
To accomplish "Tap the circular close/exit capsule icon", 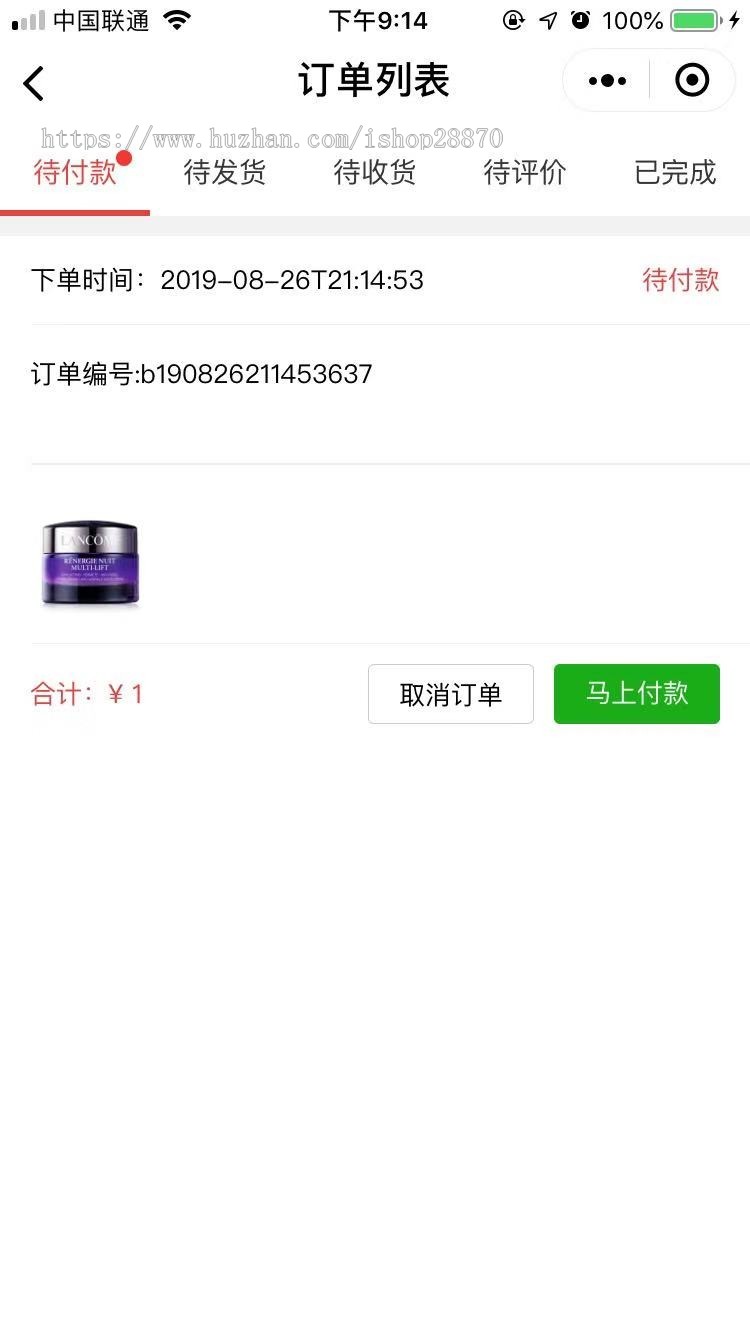I will point(692,80).
